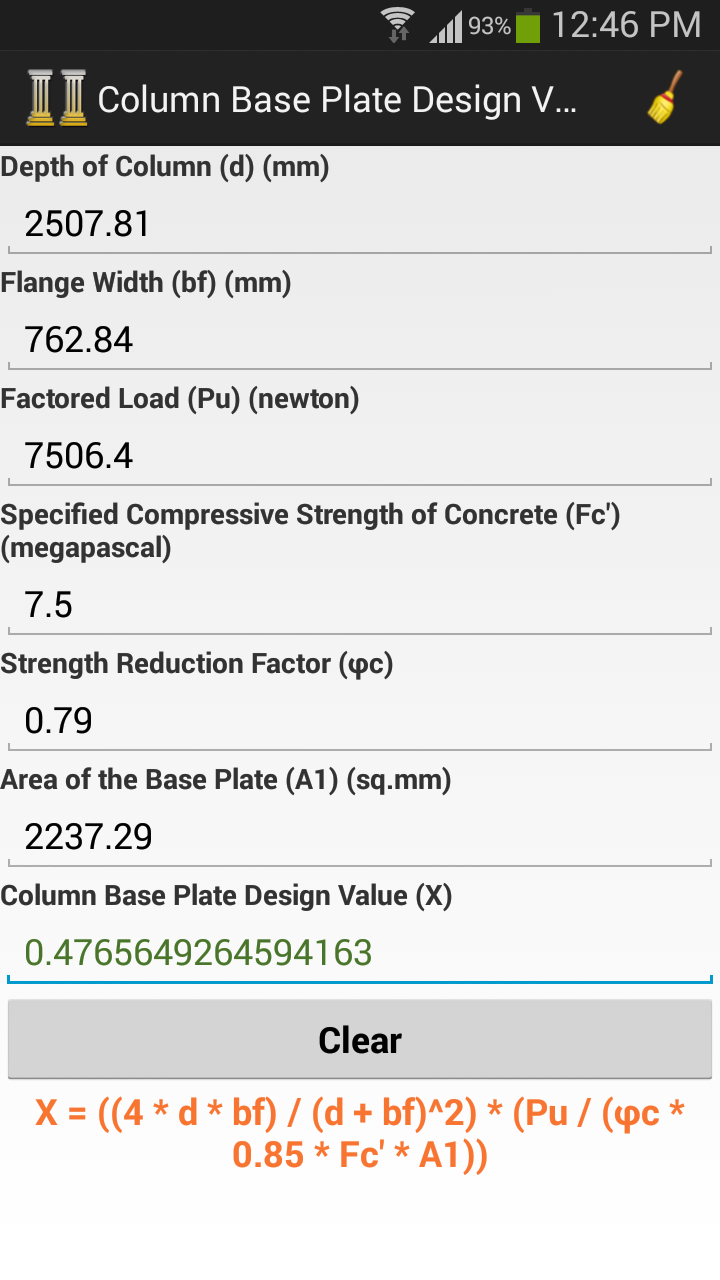Click the cellular signal strength icon
The width and height of the screenshot is (720, 1280).
448,27
